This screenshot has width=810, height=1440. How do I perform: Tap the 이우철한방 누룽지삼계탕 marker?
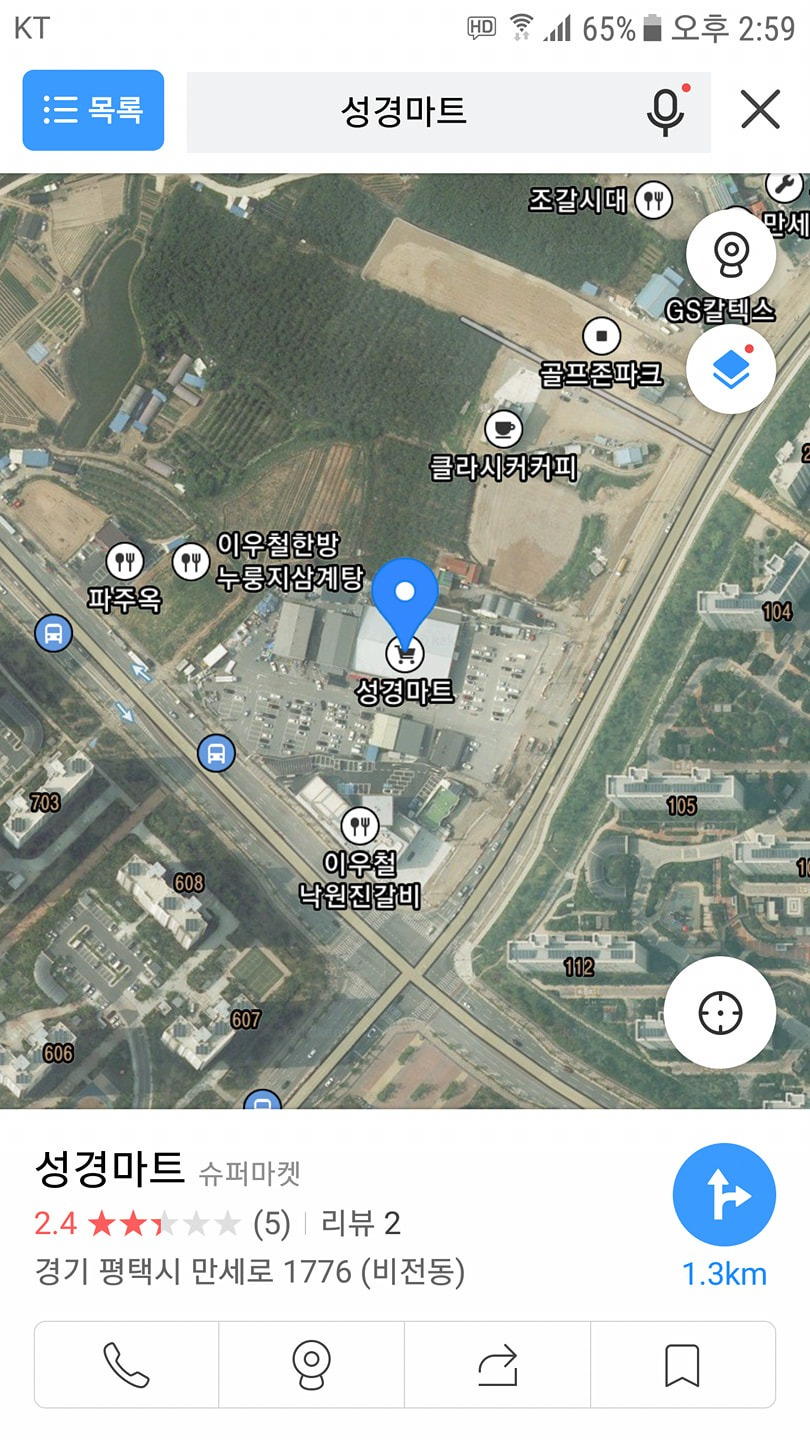click(190, 561)
